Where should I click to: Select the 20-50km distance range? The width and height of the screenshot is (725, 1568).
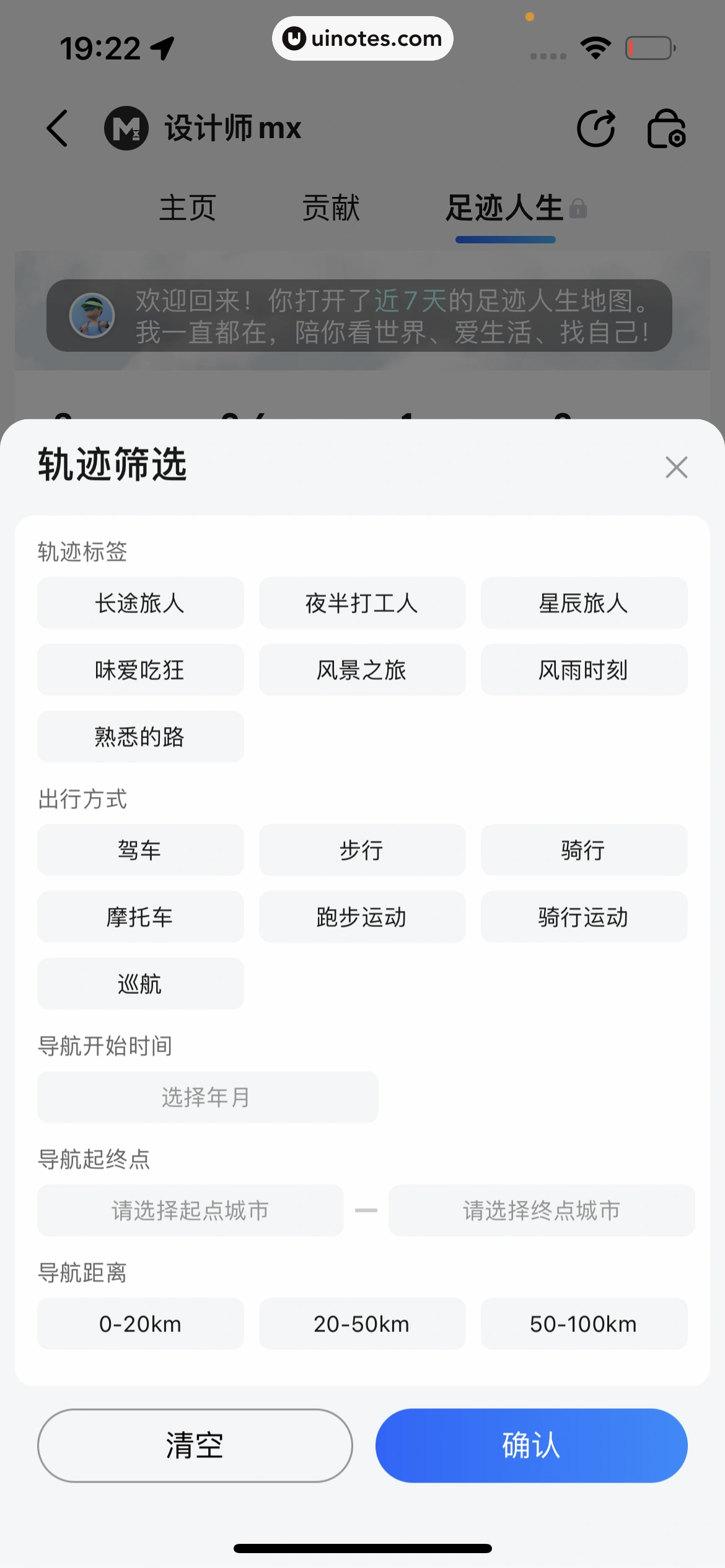click(362, 1323)
